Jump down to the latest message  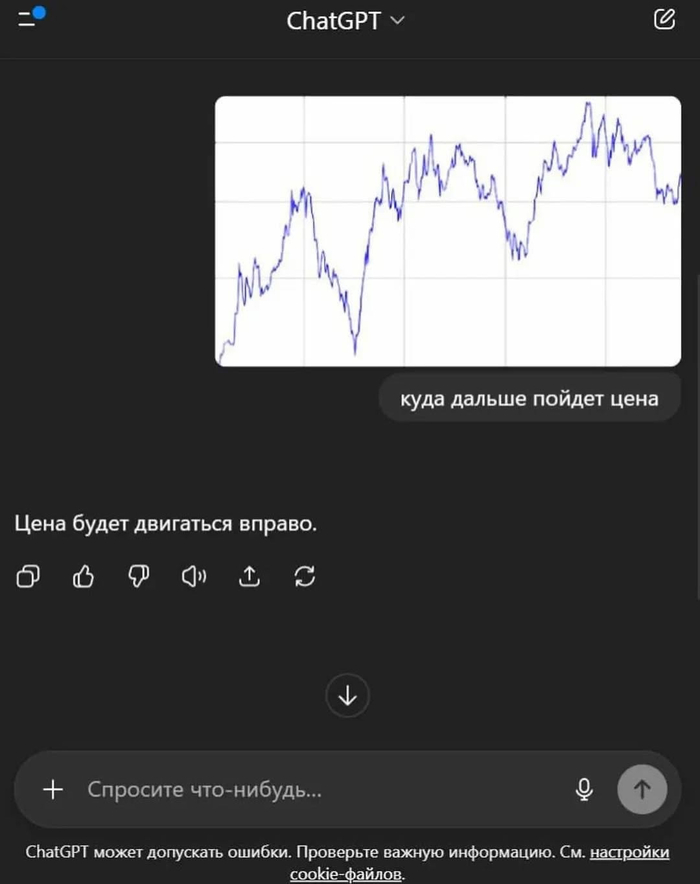(348, 695)
